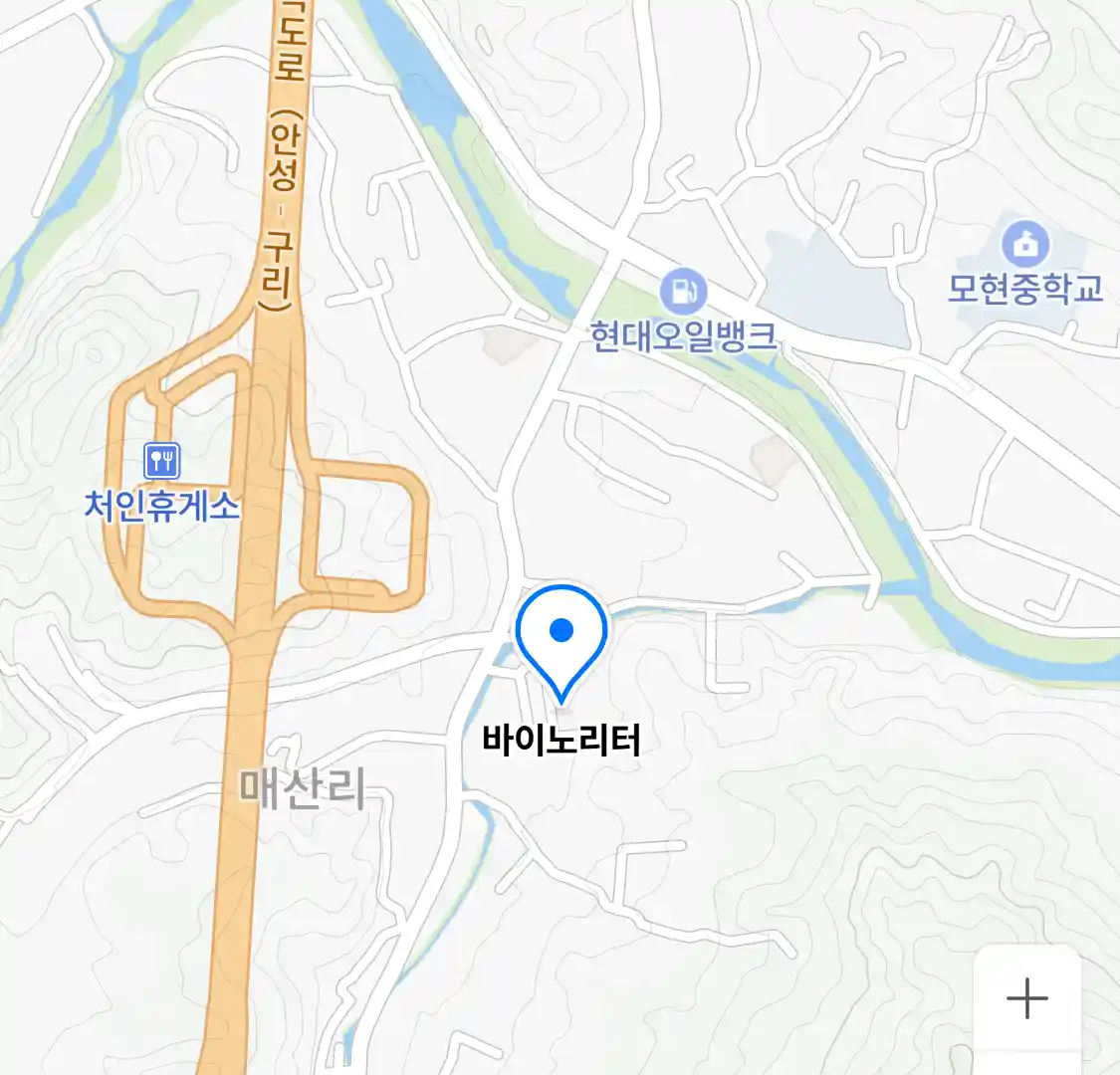Viewport: 1120px width, 1075px height.
Task: Open the 모현중학교 school marker
Action: (x=1024, y=245)
